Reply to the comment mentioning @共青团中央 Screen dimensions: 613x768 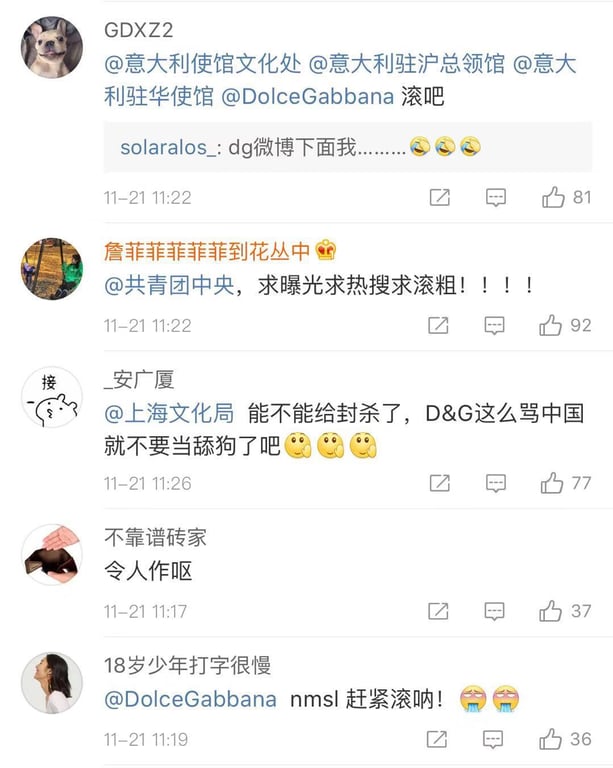(x=493, y=325)
